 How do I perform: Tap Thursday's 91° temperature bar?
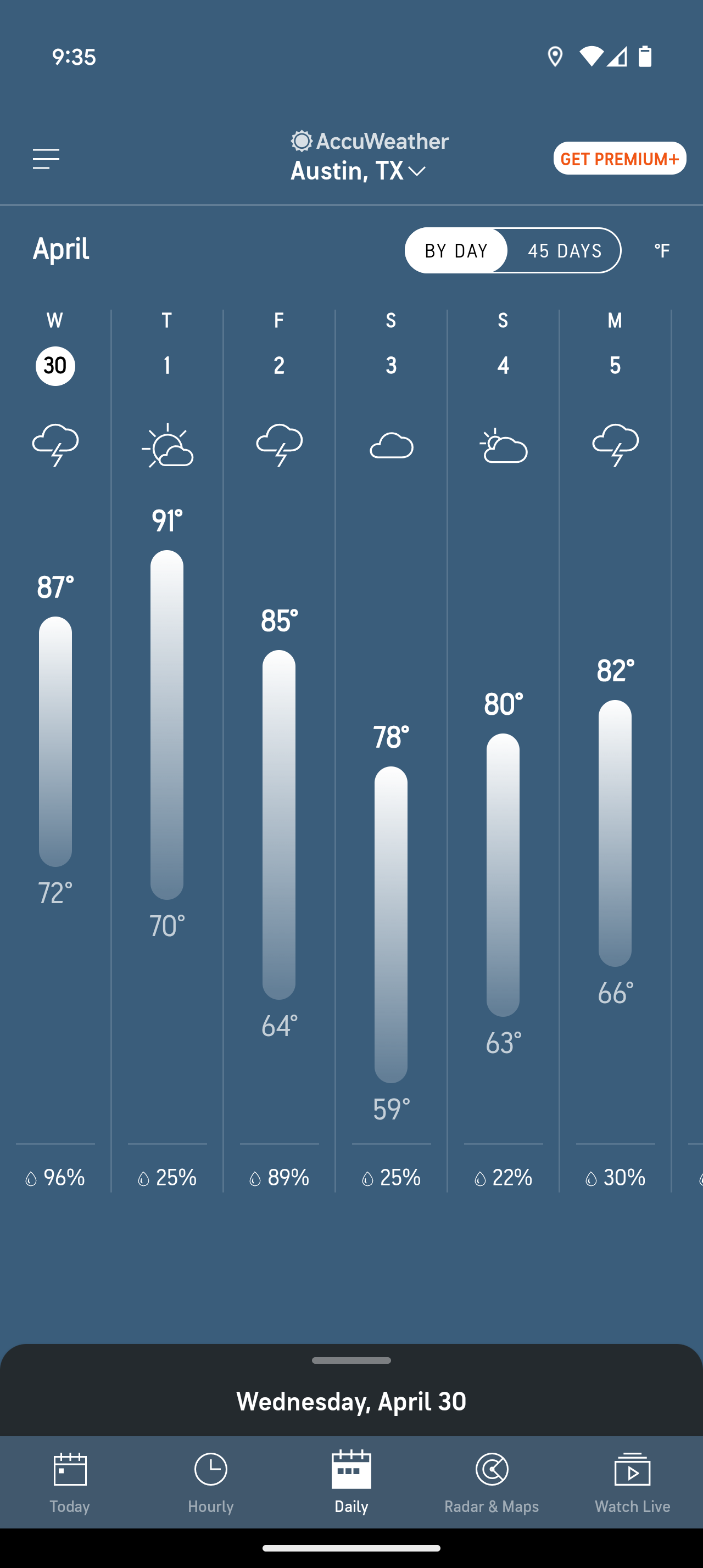click(167, 730)
